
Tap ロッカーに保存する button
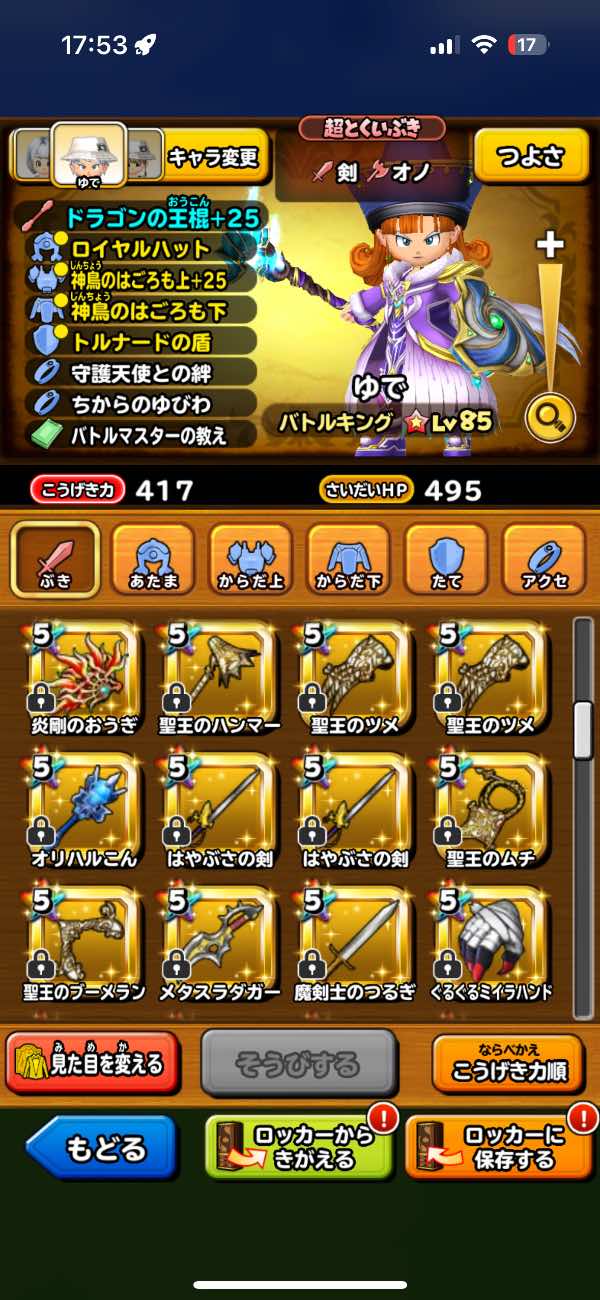pyautogui.click(x=502, y=1147)
